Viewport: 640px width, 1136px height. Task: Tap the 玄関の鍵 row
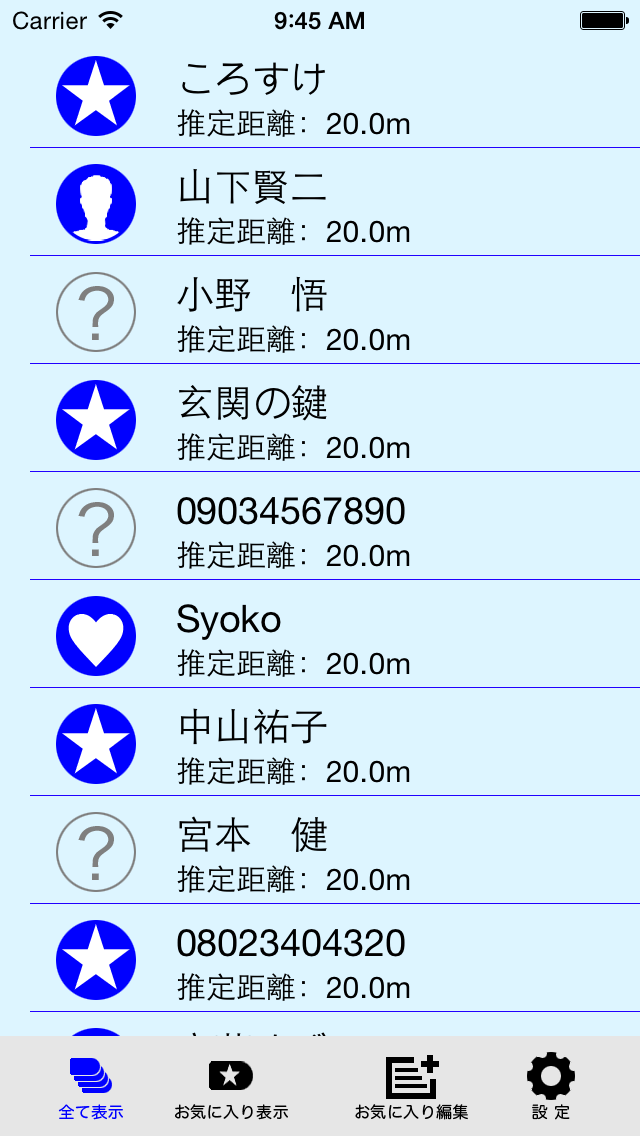pyautogui.click(x=320, y=418)
